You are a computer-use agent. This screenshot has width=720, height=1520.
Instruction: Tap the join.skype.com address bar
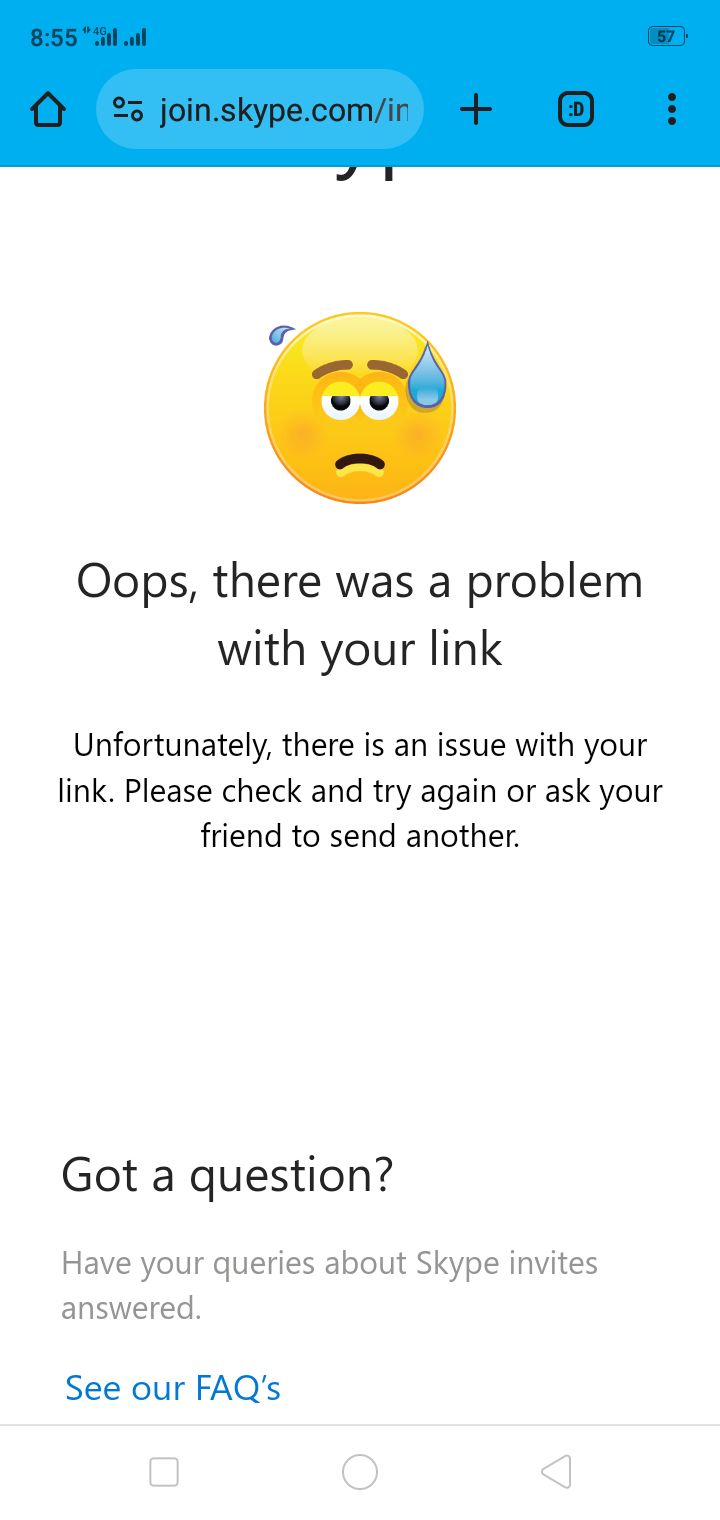[260, 109]
